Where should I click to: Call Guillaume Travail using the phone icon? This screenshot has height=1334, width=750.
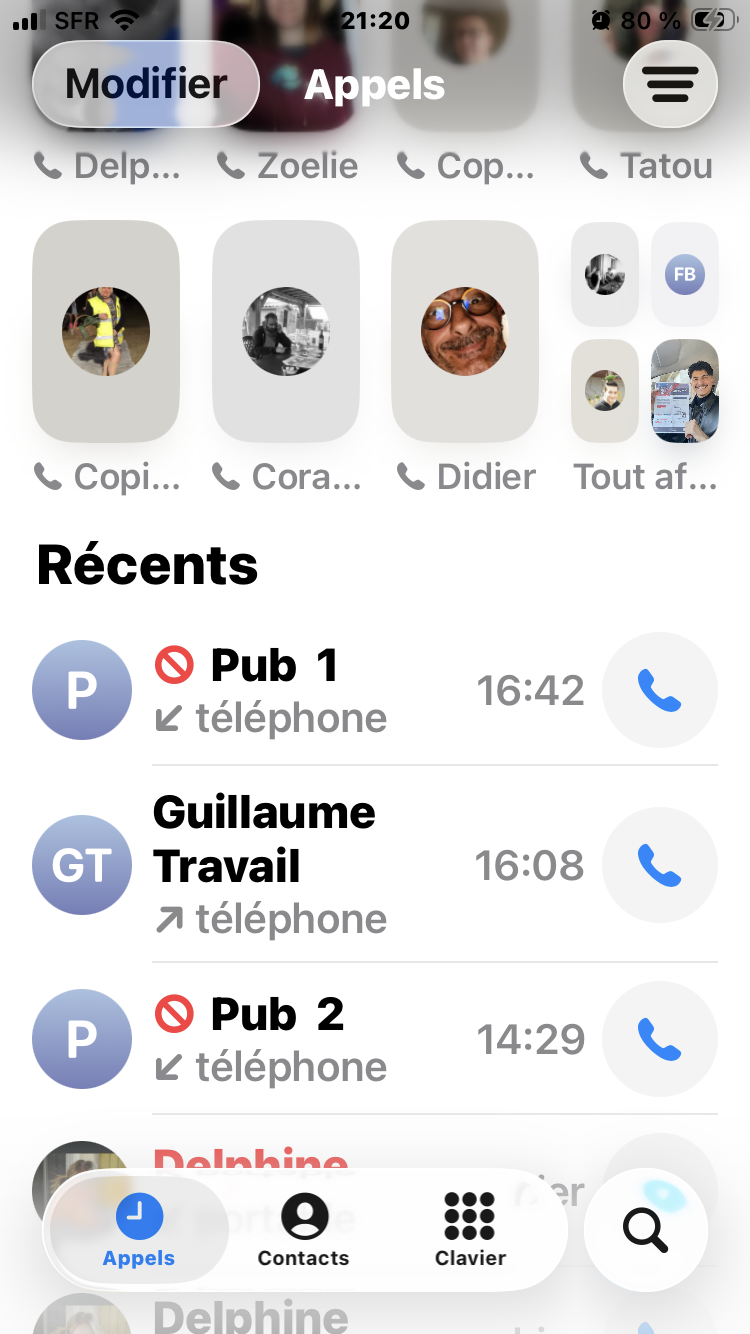[660, 865]
